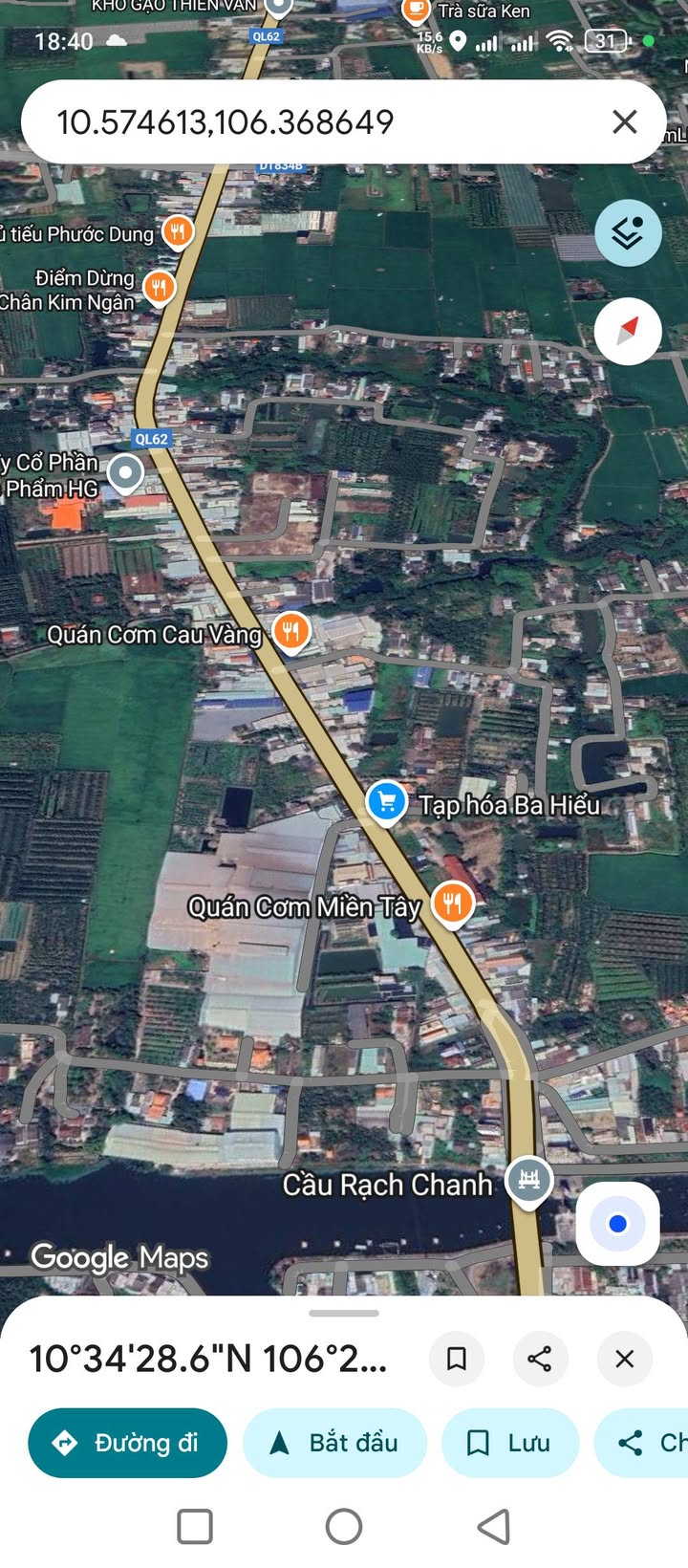Start navigation with Bắt đầu
Viewport: 688px width, 1568px height.
tap(334, 1443)
